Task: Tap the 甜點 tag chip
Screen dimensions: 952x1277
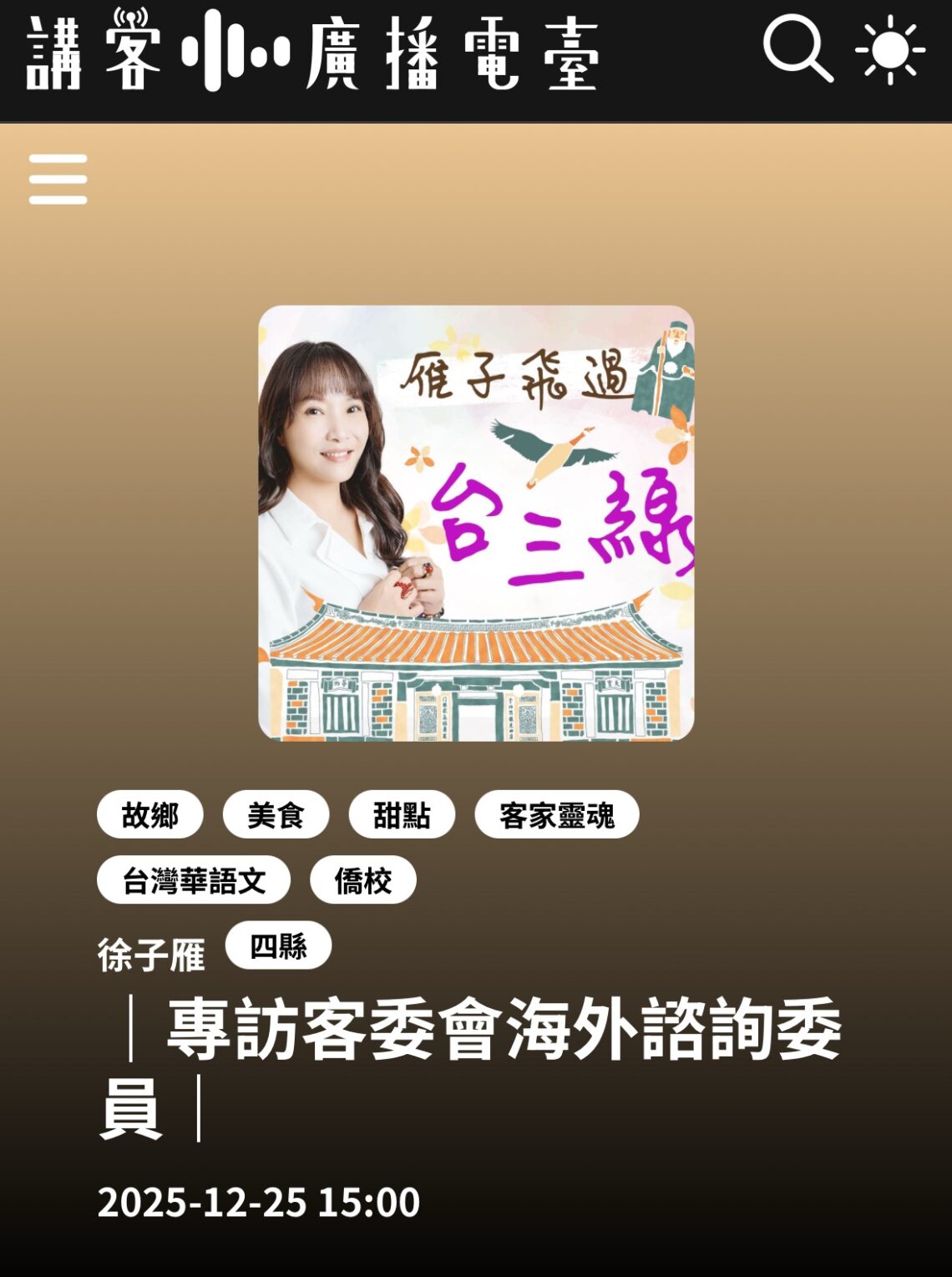Action: [x=402, y=814]
